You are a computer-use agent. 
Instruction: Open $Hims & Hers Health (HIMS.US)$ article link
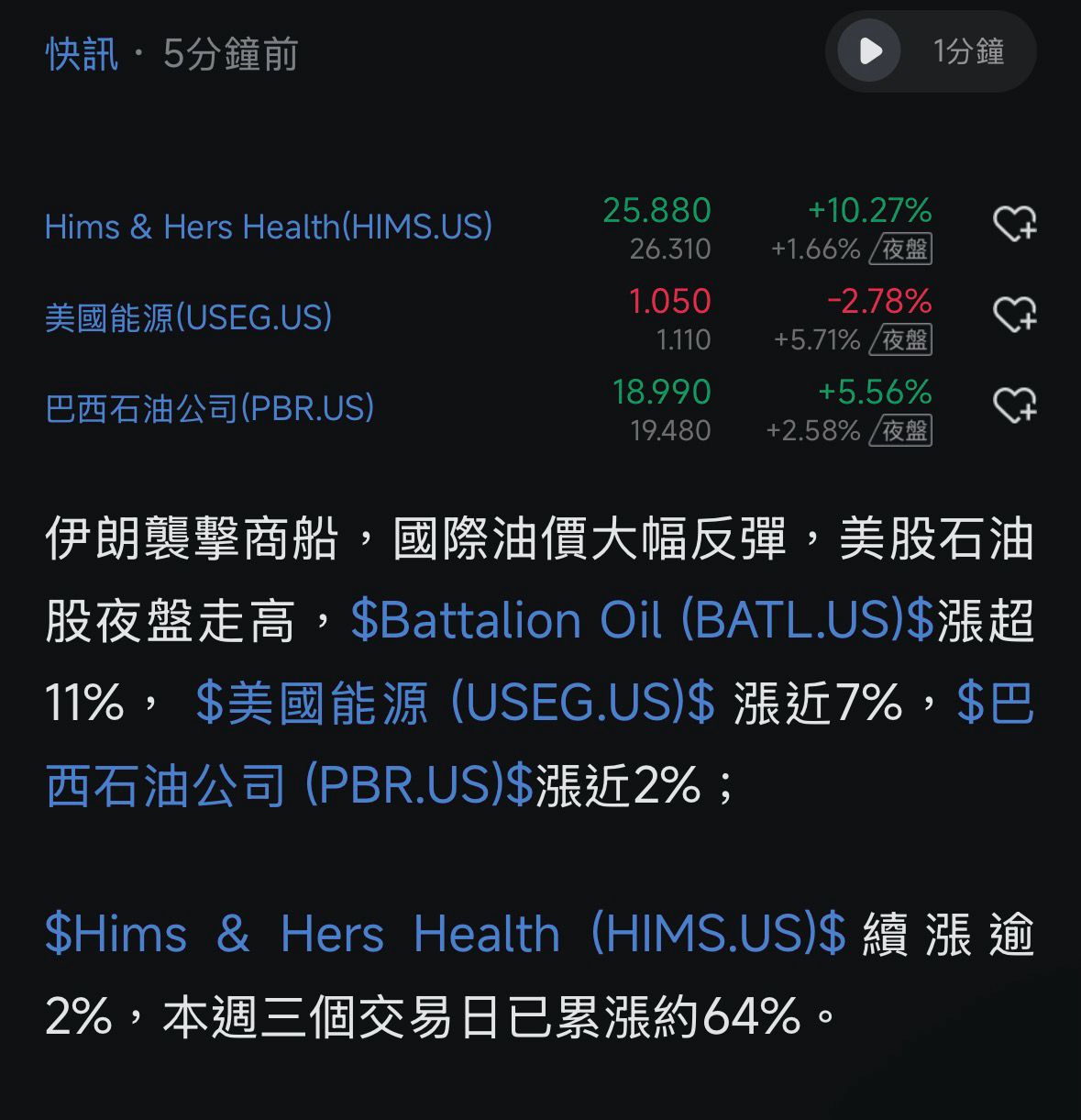445,935
